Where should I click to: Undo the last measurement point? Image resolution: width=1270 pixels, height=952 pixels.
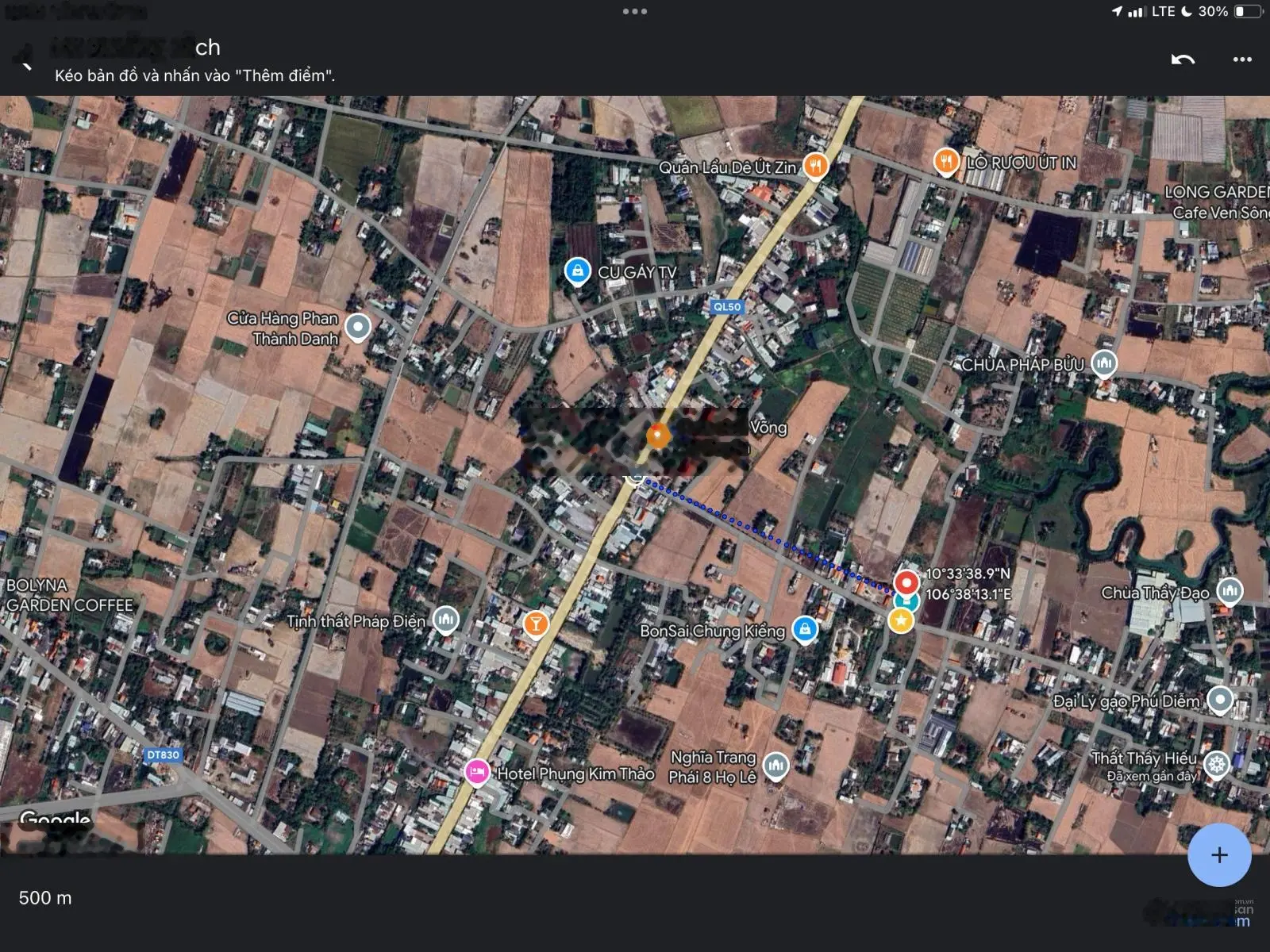tap(1183, 59)
